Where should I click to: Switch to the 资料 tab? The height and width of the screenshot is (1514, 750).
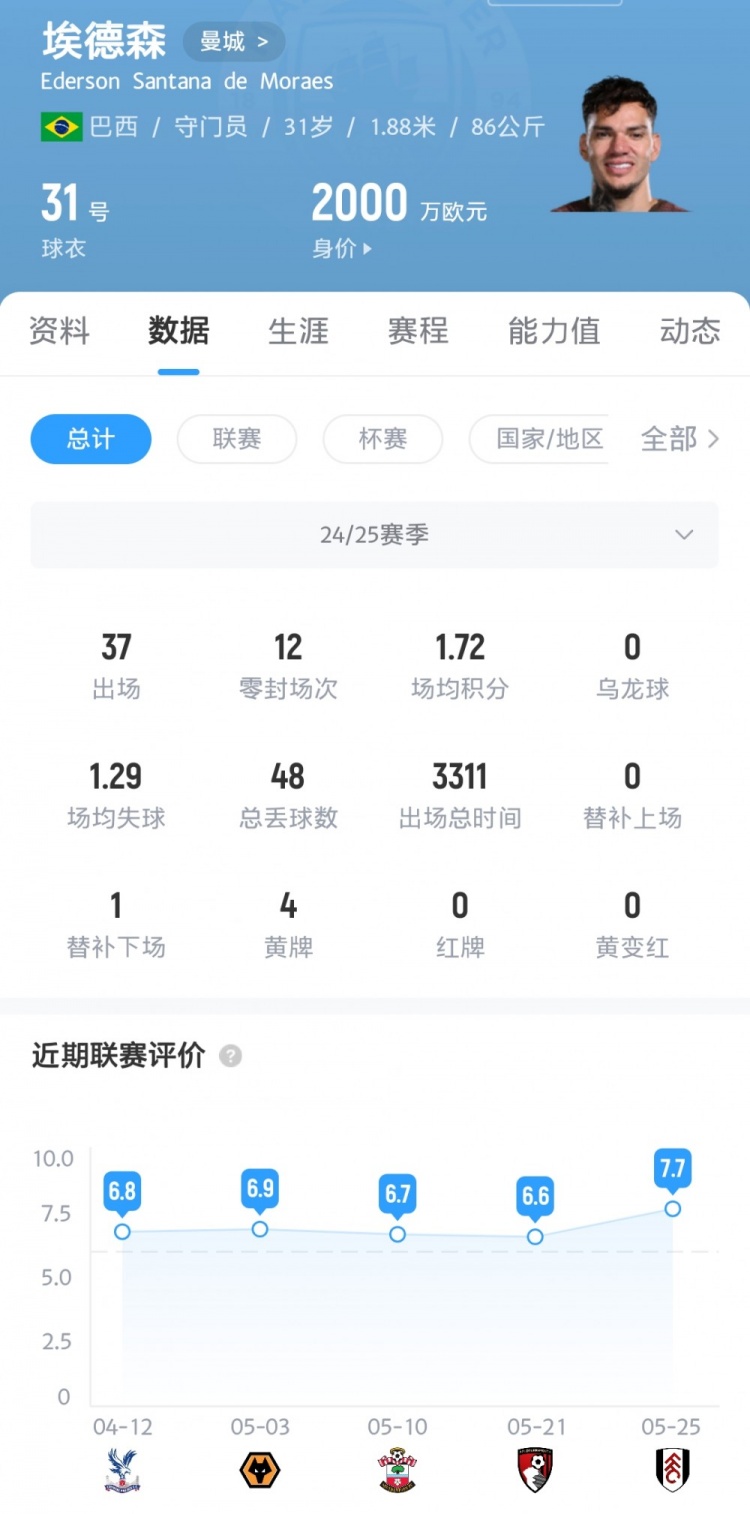click(x=59, y=331)
